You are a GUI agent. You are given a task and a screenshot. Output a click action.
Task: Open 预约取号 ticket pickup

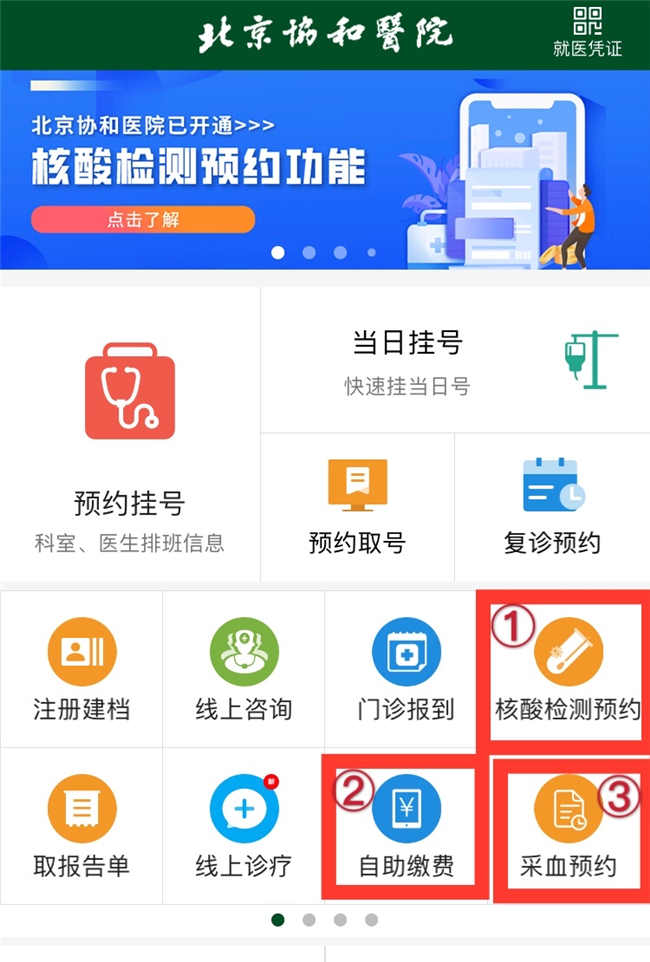(357, 508)
